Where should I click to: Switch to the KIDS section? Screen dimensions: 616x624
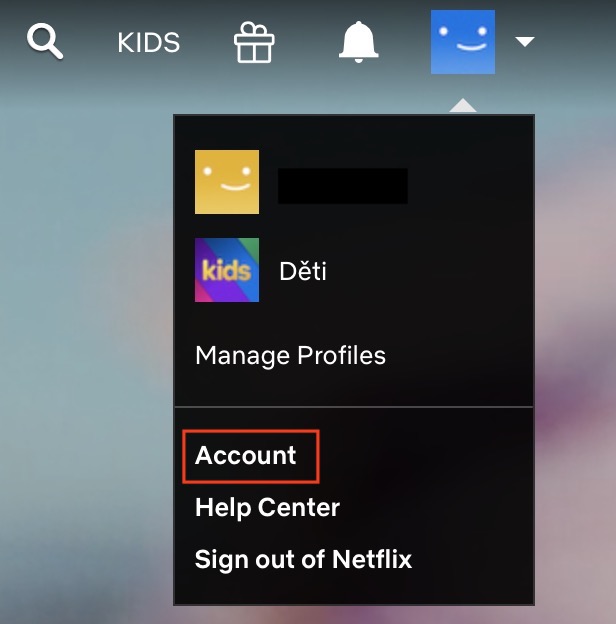pyautogui.click(x=149, y=43)
